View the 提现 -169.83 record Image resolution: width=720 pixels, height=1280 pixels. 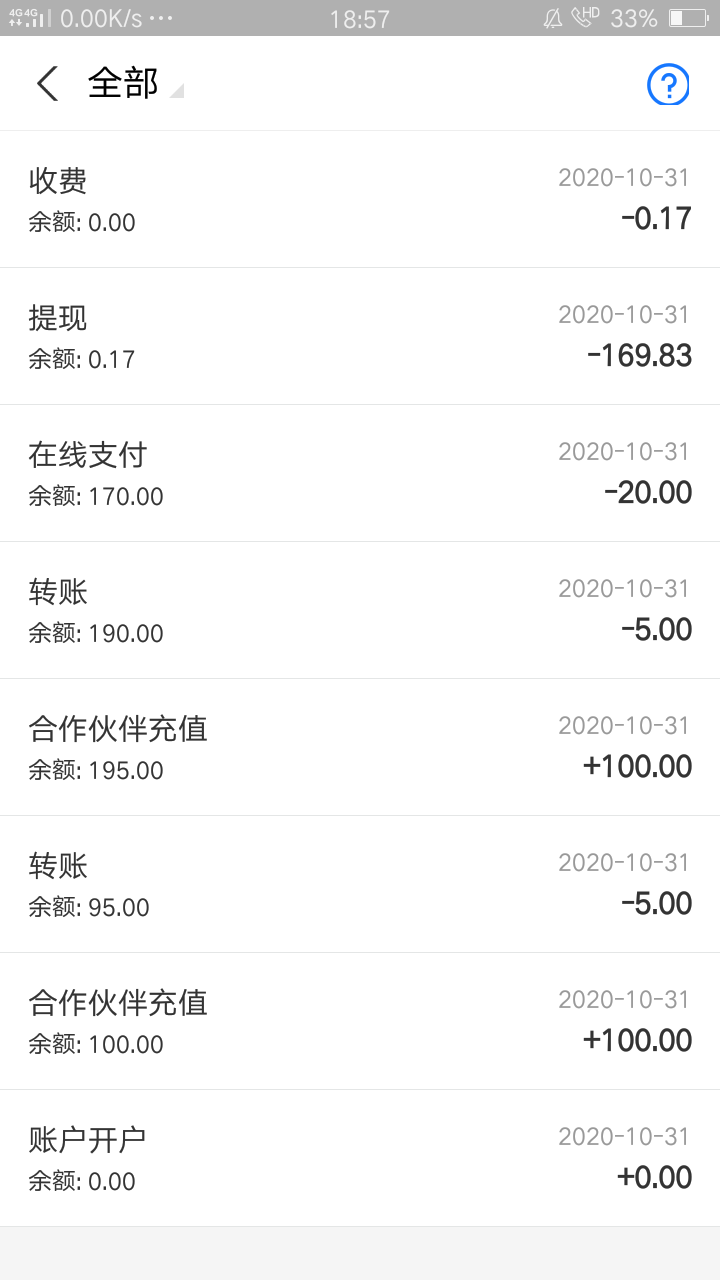point(360,336)
